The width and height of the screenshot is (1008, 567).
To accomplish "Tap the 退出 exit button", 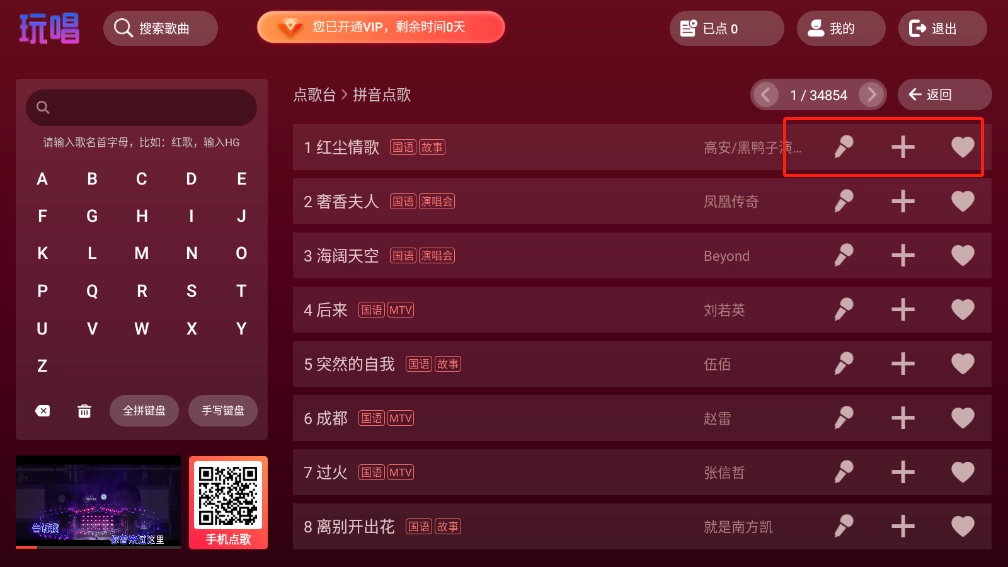I will point(943,28).
